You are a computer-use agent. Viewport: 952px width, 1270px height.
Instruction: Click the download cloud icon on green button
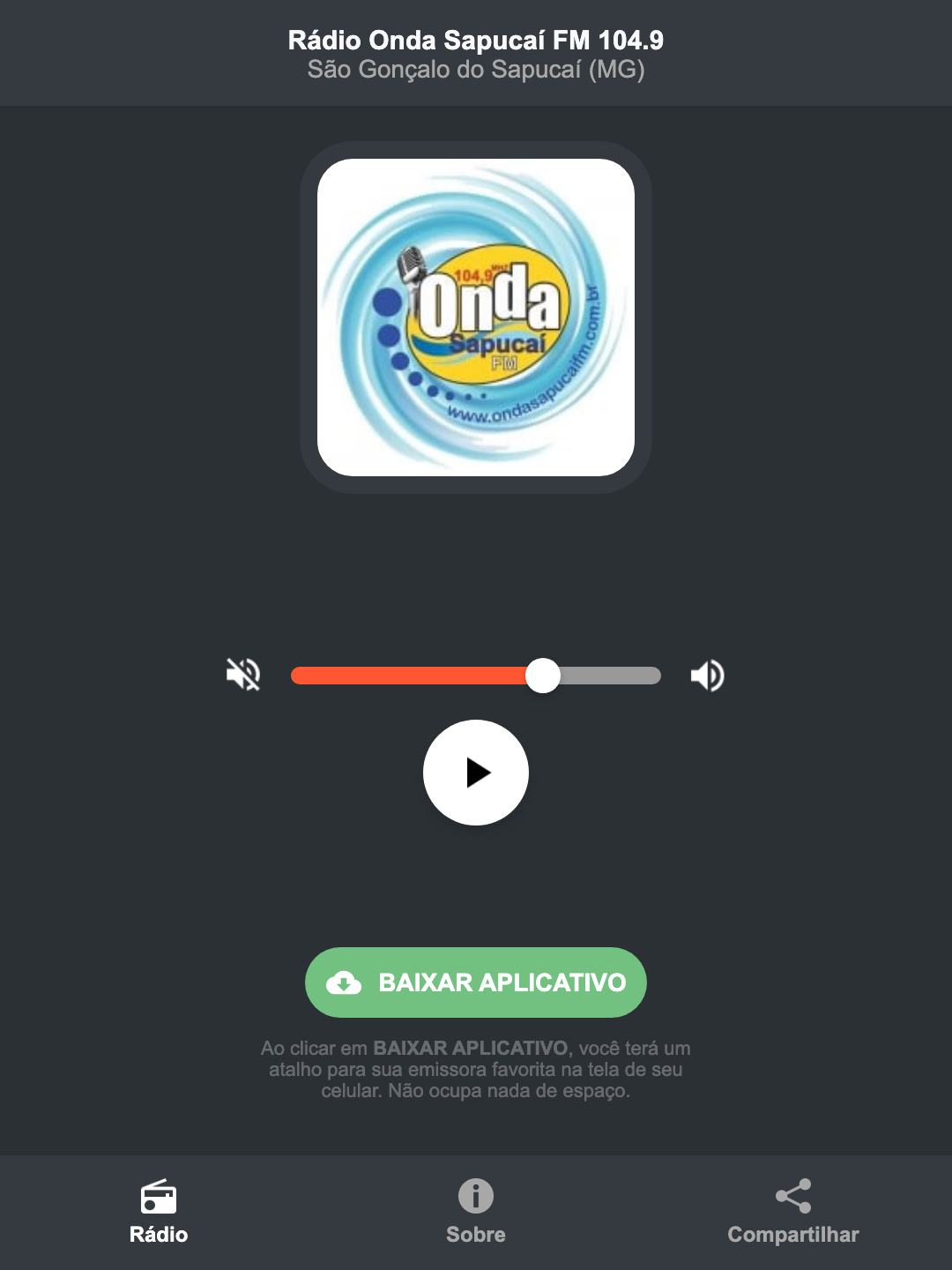tap(346, 982)
